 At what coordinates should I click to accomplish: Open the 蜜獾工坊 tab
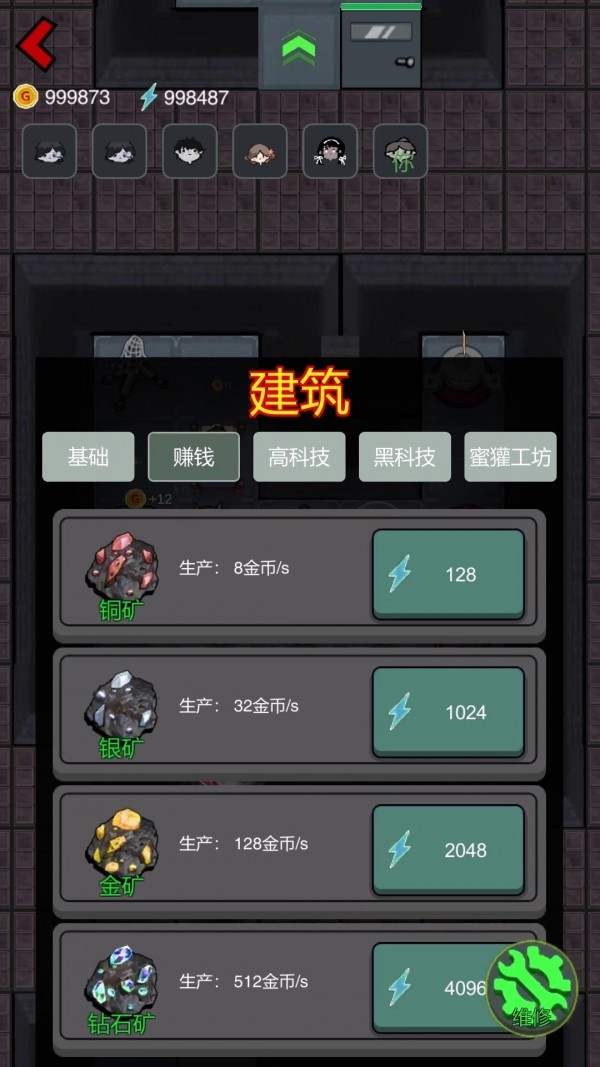pos(510,457)
